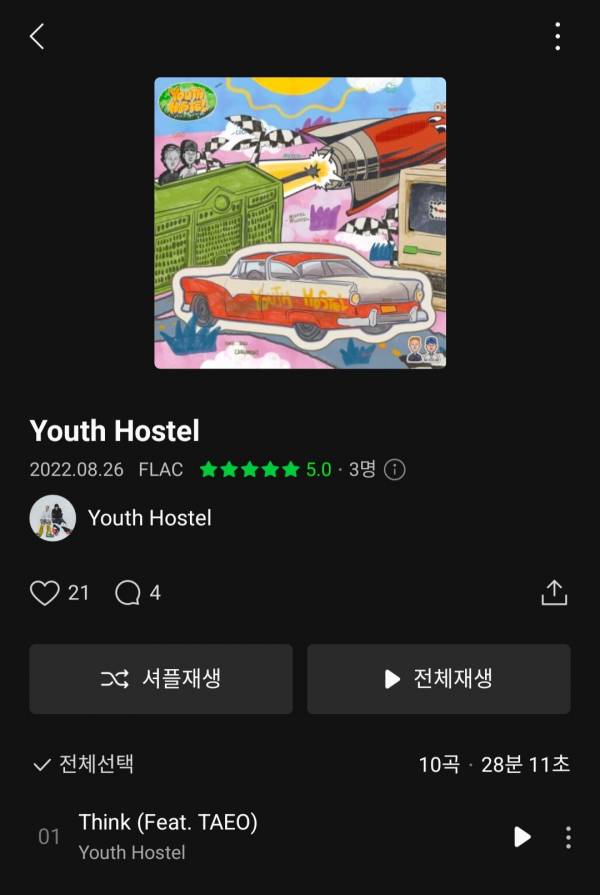Like this album
Image resolution: width=600 pixels, height=895 pixels.
click(x=45, y=593)
